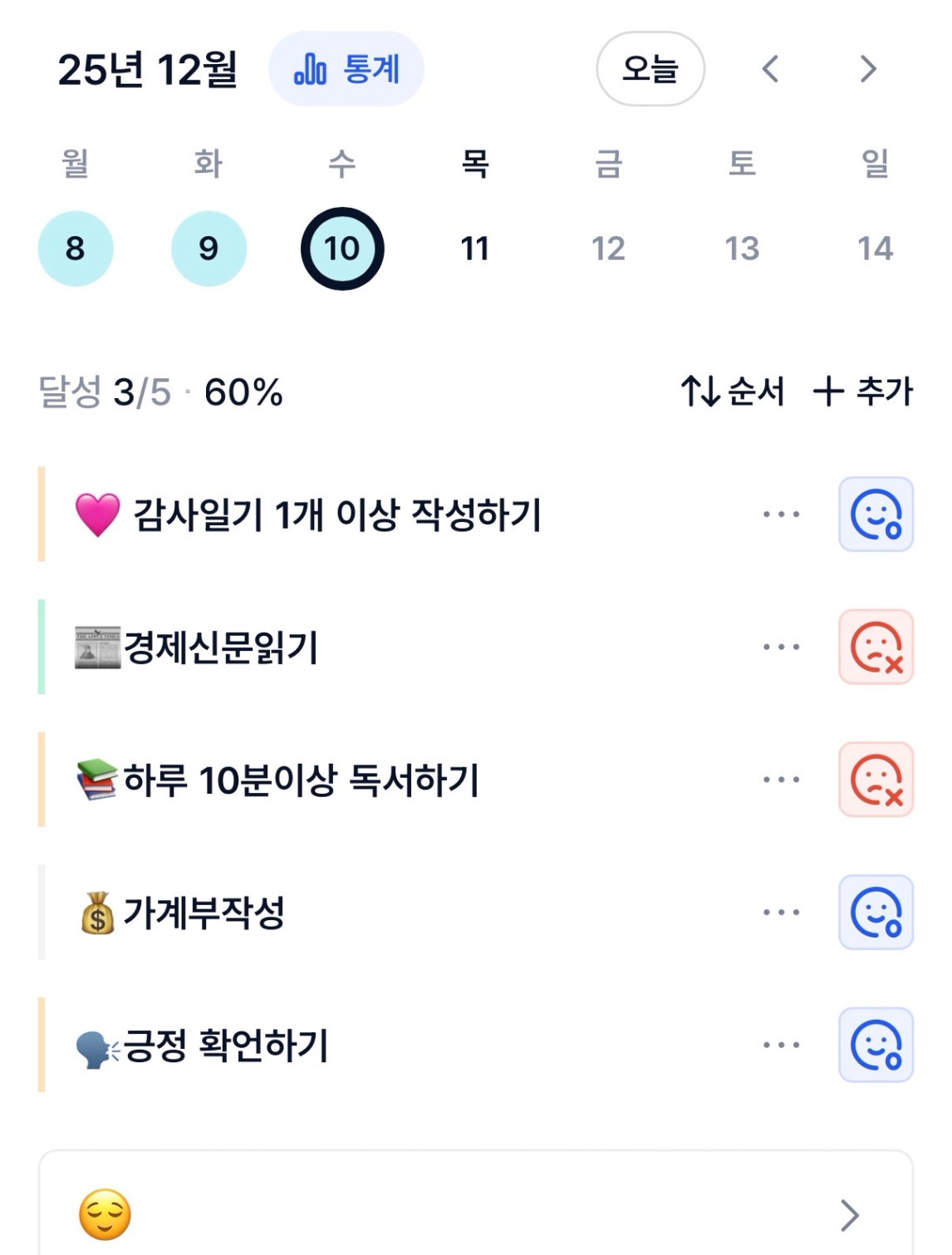
Task: Toggle completion status for 가계부작성
Action: coord(876,913)
